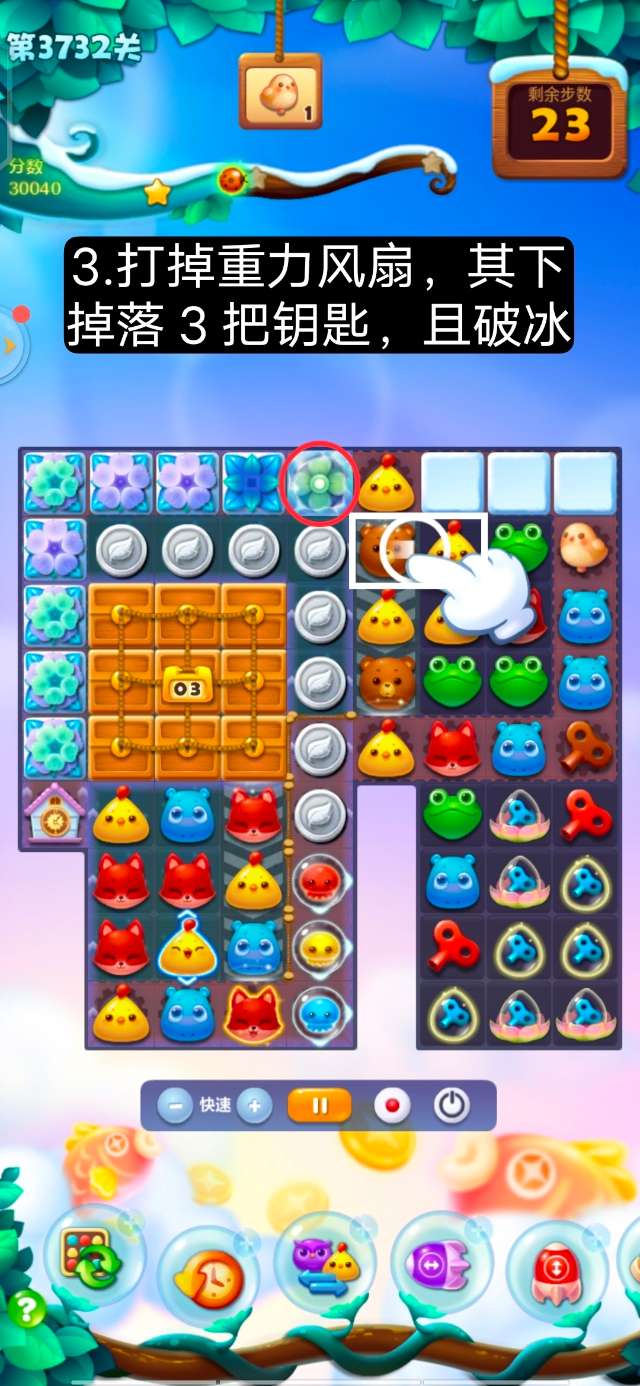Image resolution: width=640 pixels, height=1386 pixels.
Task: Tap the red-circled green gravity fan tile
Action: (319, 484)
